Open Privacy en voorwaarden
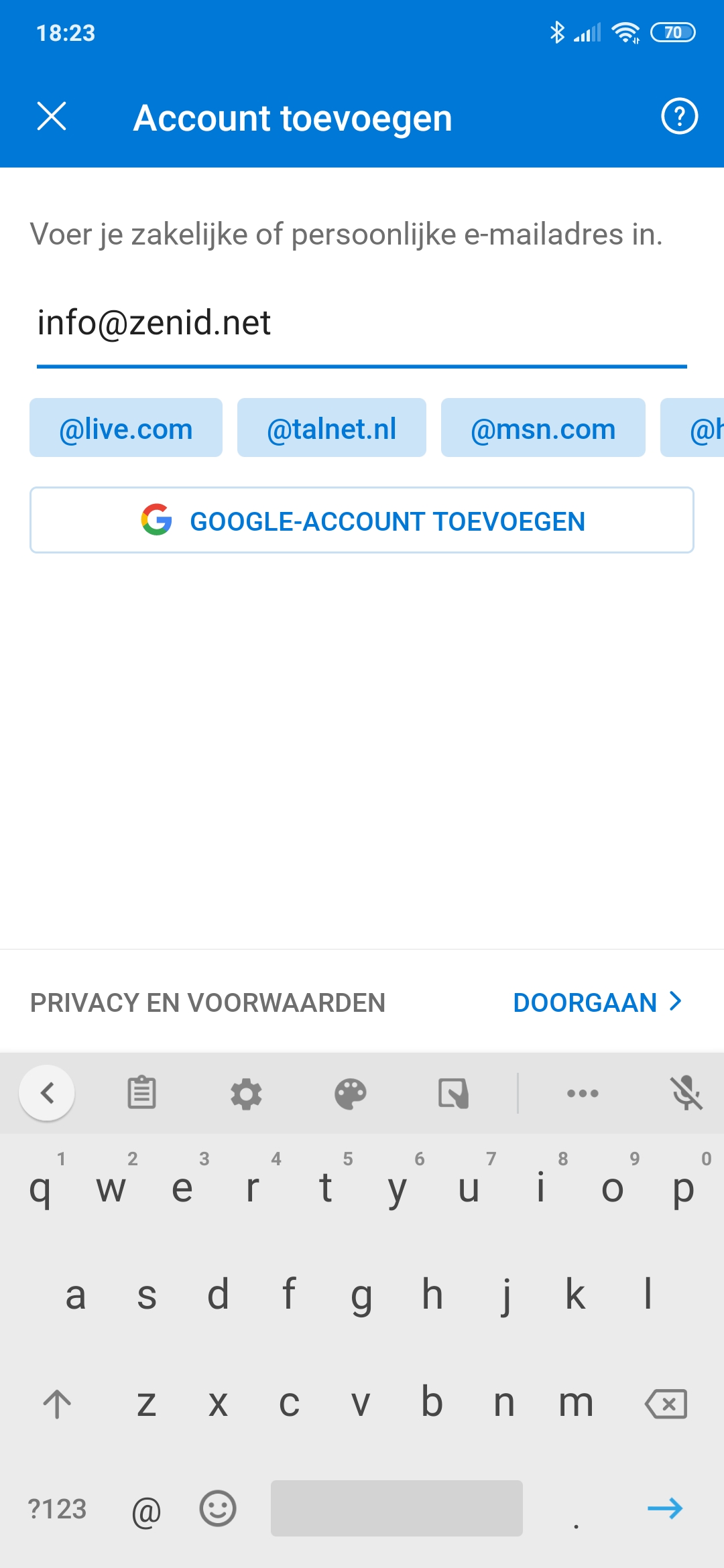The height and width of the screenshot is (1568, 724). pyautogui.click(x=208, y=1002)
